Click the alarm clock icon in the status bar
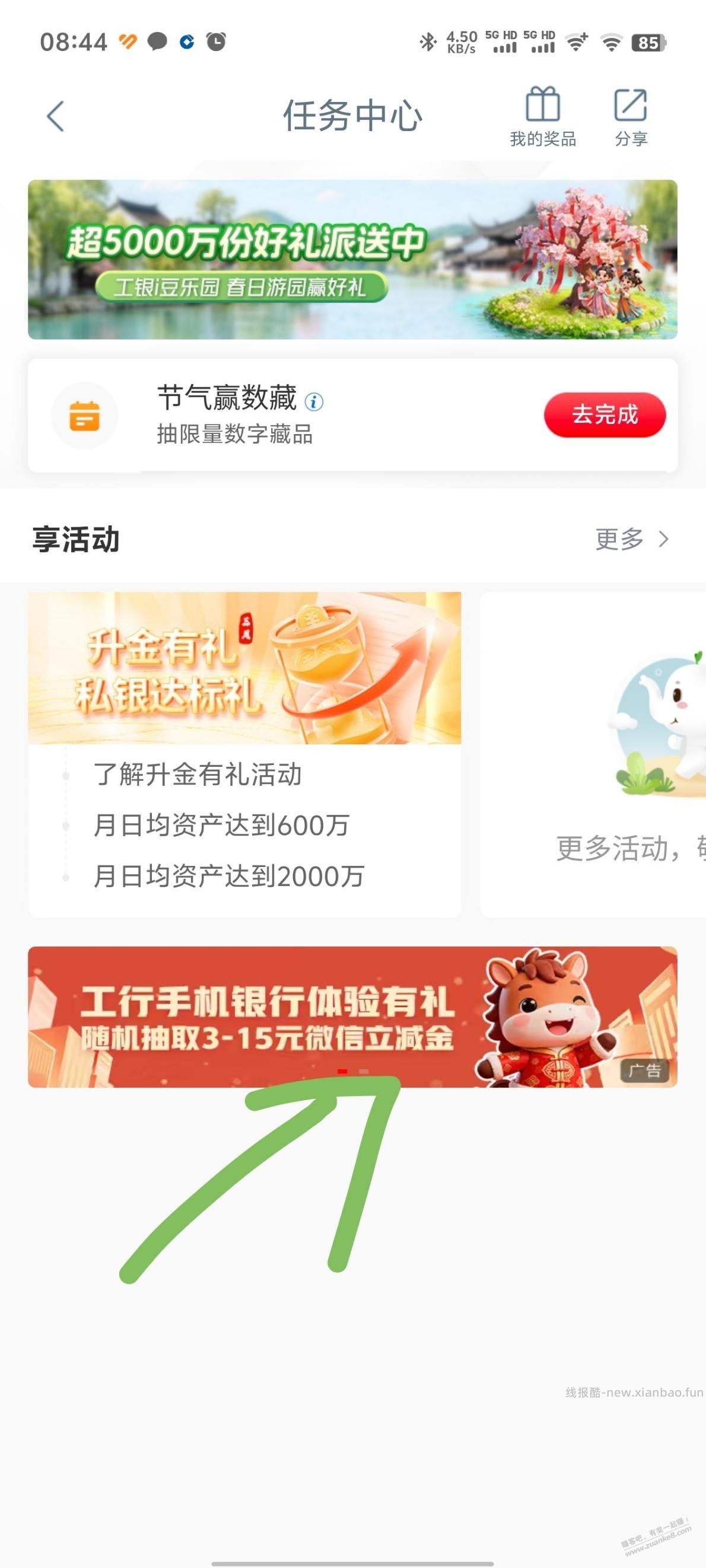 tap(216, 42)
